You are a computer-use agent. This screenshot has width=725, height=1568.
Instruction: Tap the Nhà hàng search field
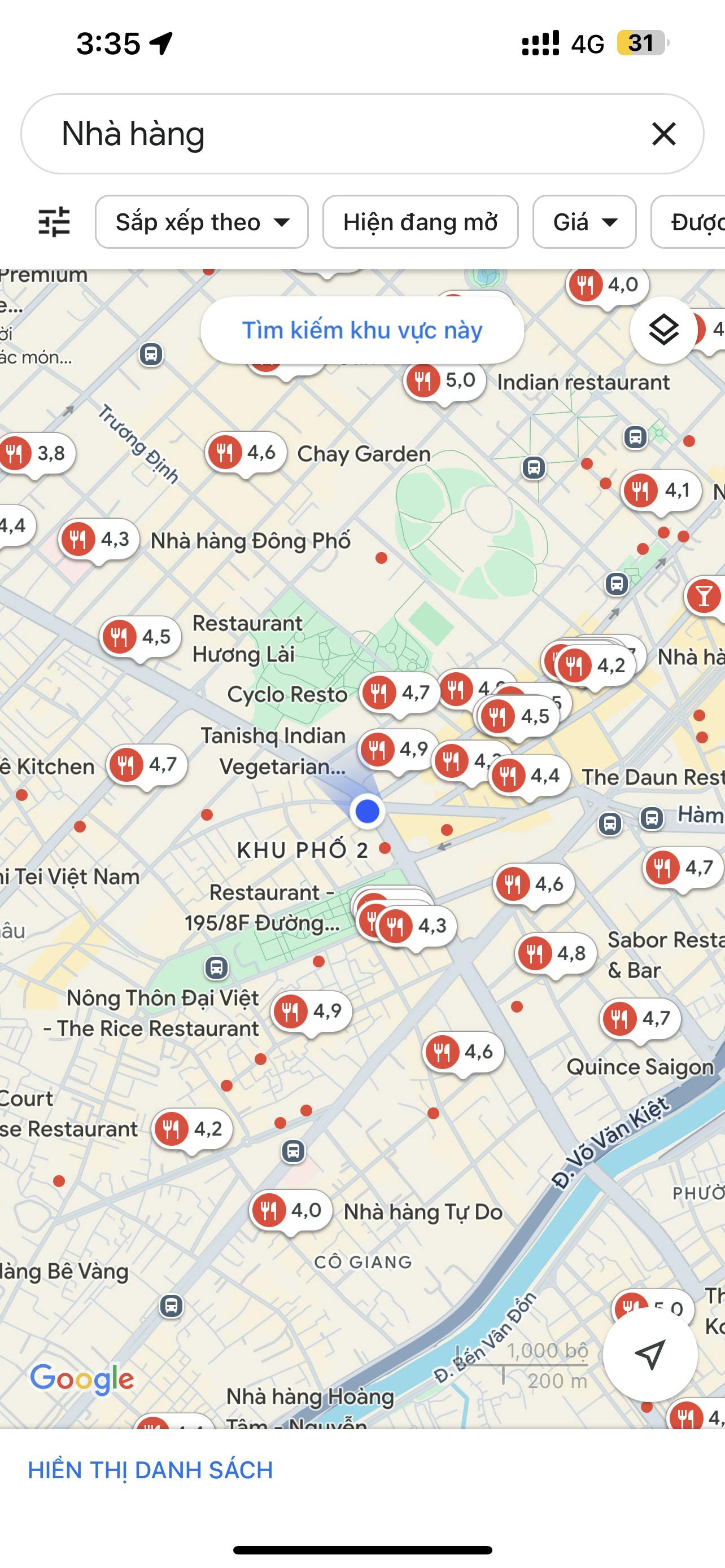click(341, 134)
